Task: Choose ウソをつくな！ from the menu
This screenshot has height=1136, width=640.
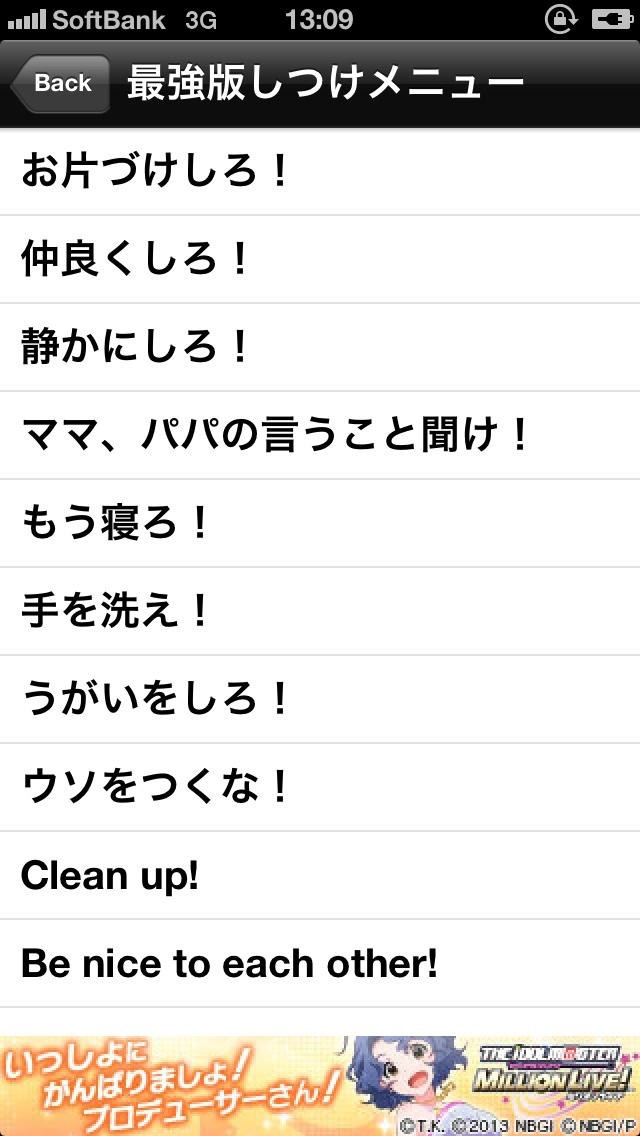Action: (x=320, y=788)
